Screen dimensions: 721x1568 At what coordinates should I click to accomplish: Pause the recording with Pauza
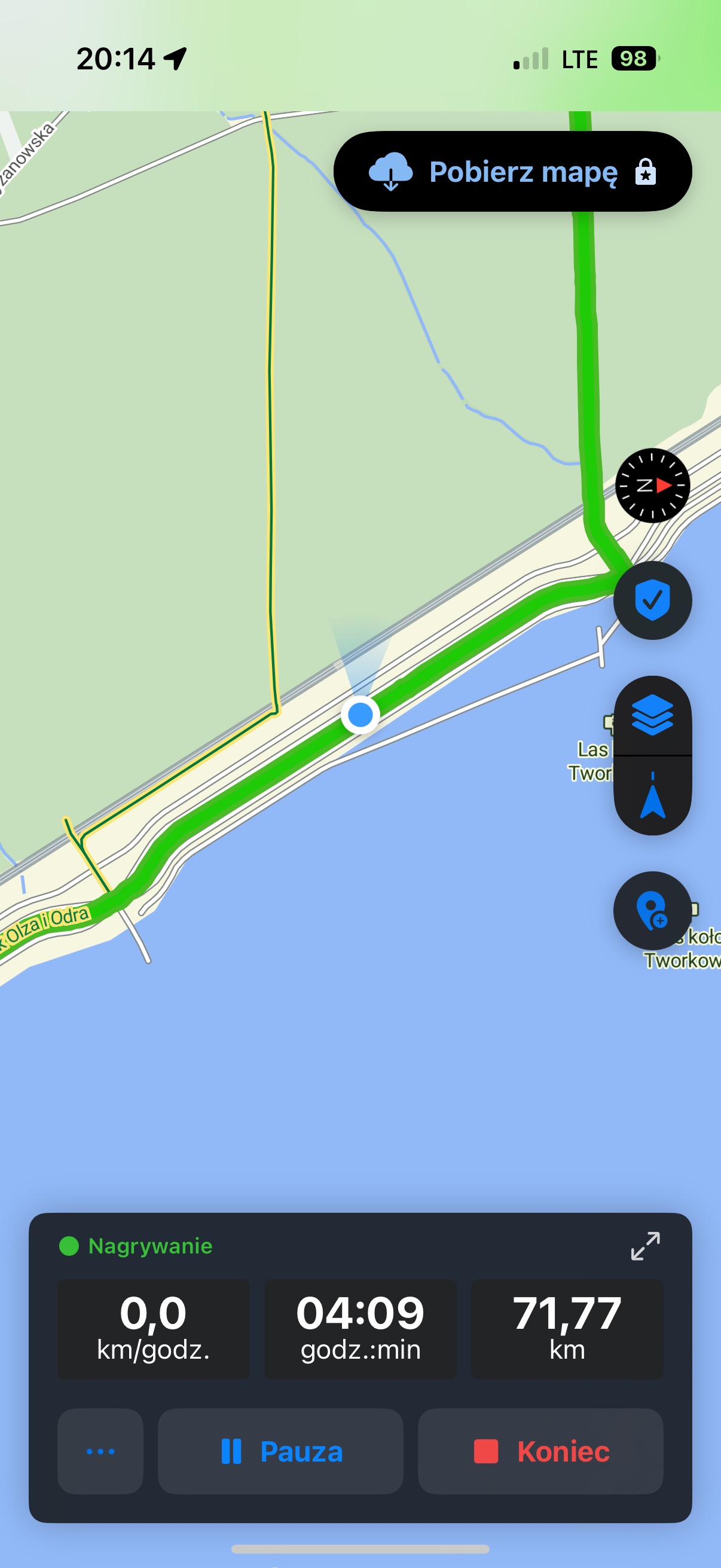click(280, 1451)
